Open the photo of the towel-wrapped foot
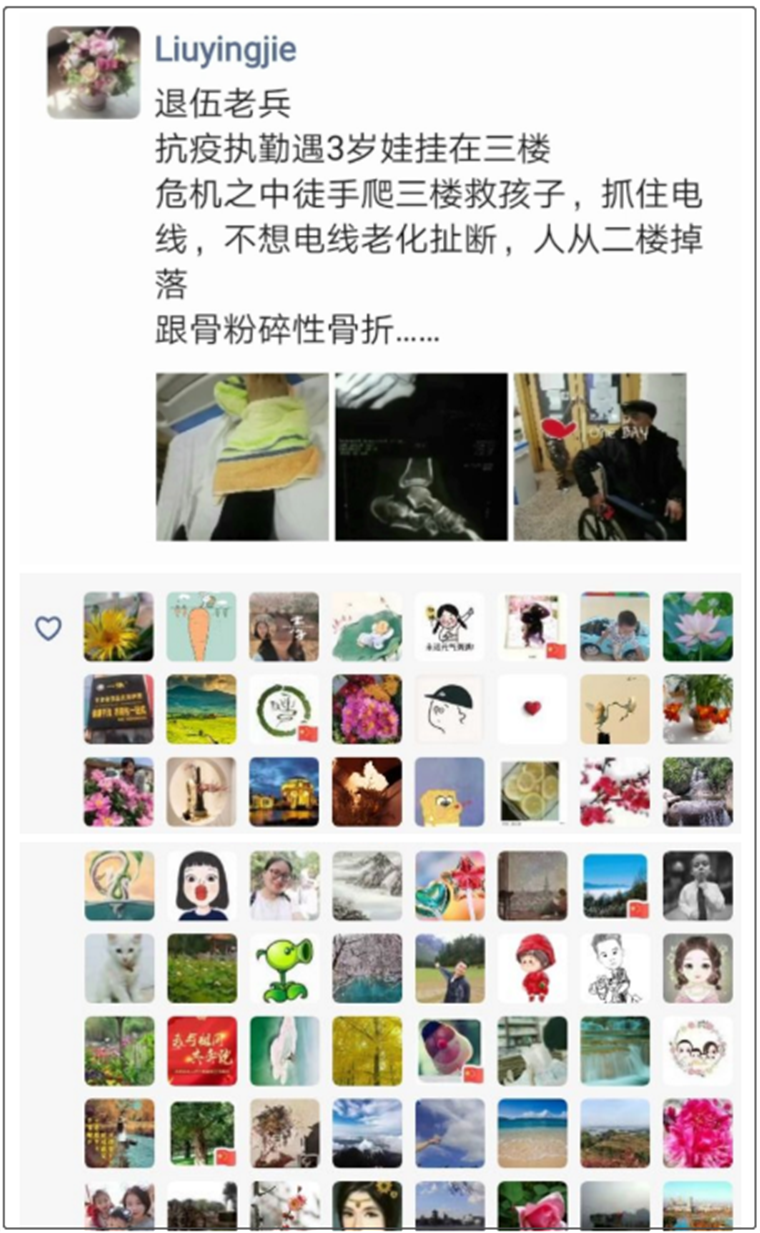This screenshot has height=1233, width=760. (242, 457)
